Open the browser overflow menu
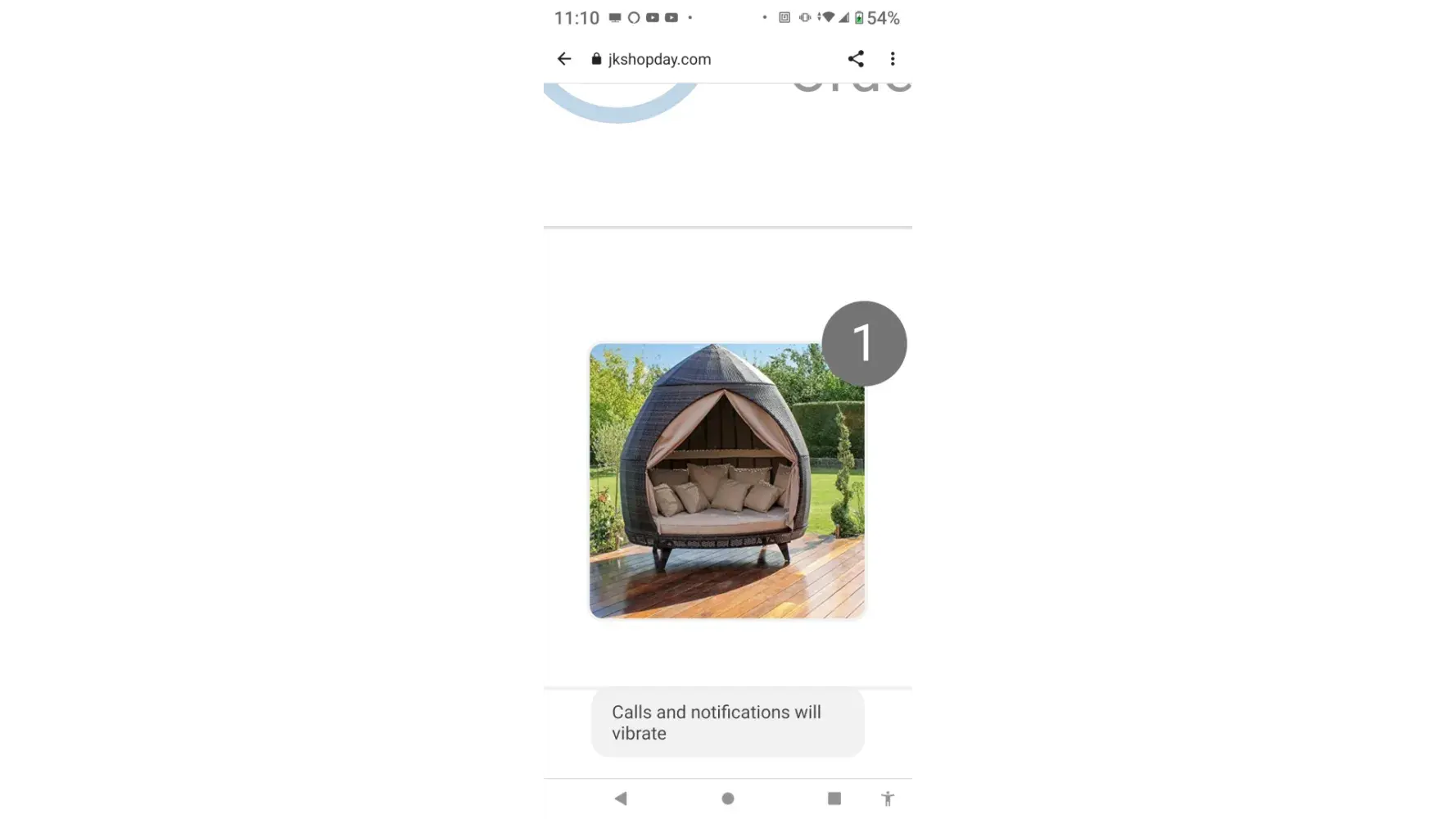The height and width of the screenshot is (819, 1456). click(893, 59)
